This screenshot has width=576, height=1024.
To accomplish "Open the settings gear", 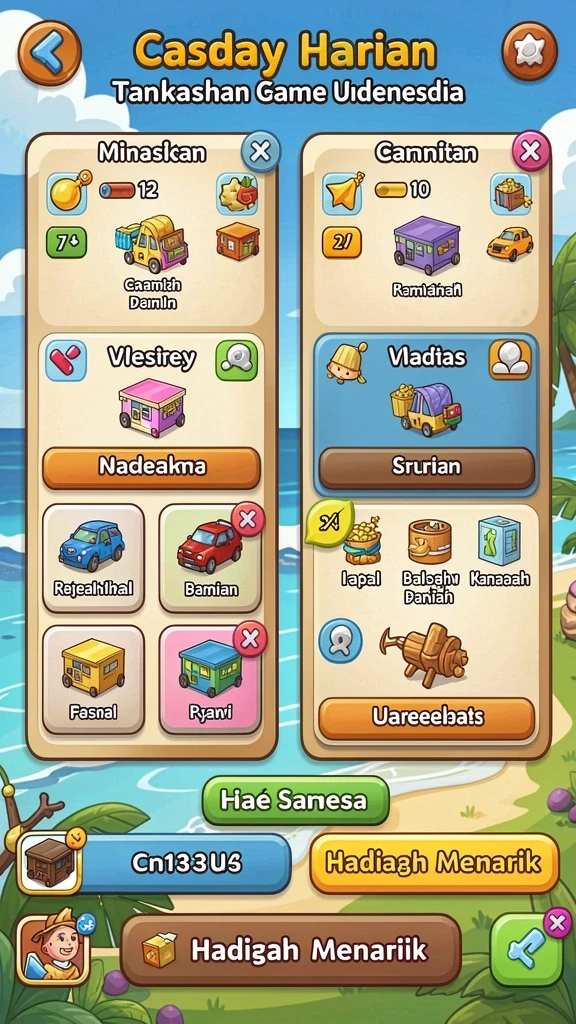I will pos(529,51).
